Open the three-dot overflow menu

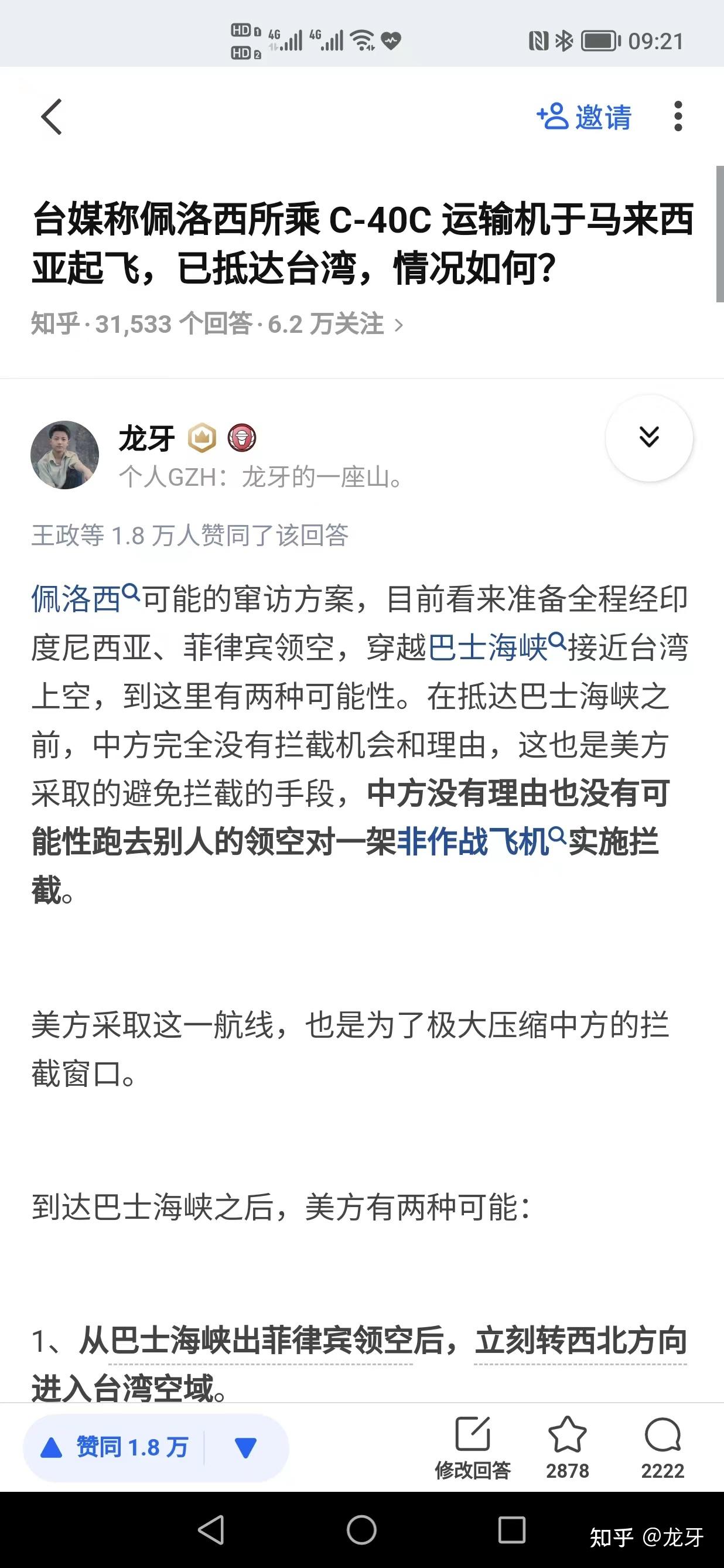pos(678,116)
